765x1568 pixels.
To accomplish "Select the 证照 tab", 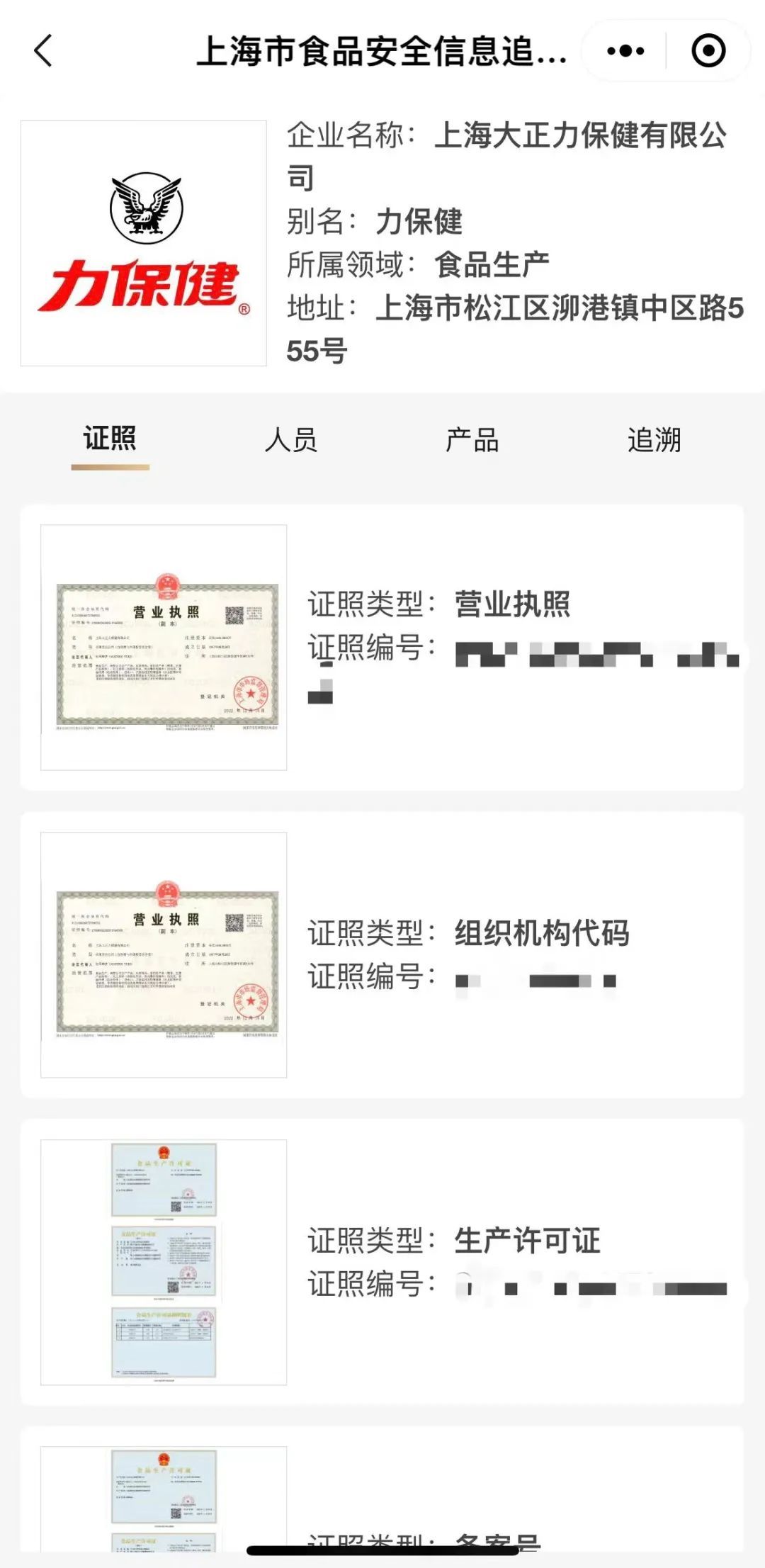I will pyautogui.click(x=110, y=439).
